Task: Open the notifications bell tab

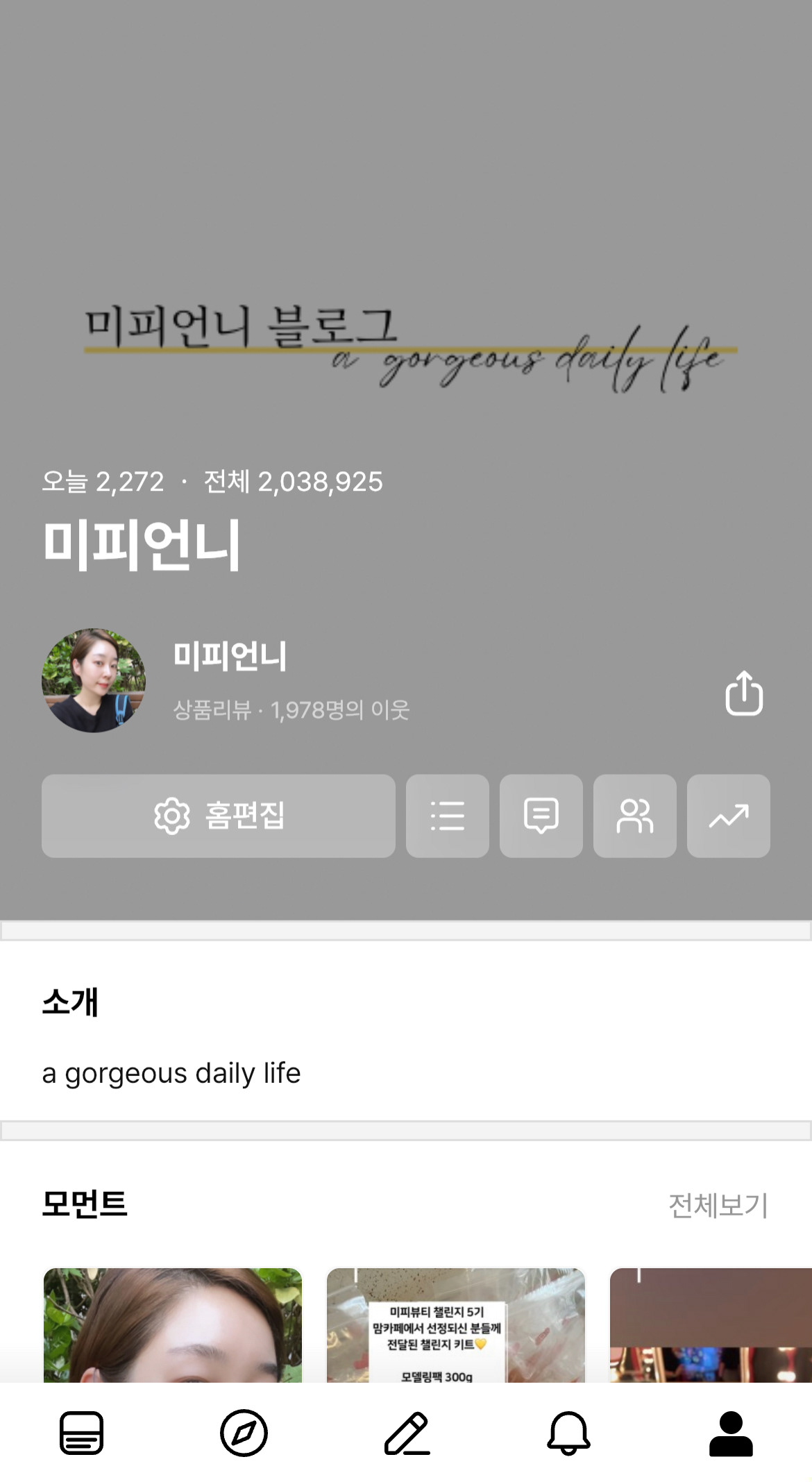Action: (568, 1433)
